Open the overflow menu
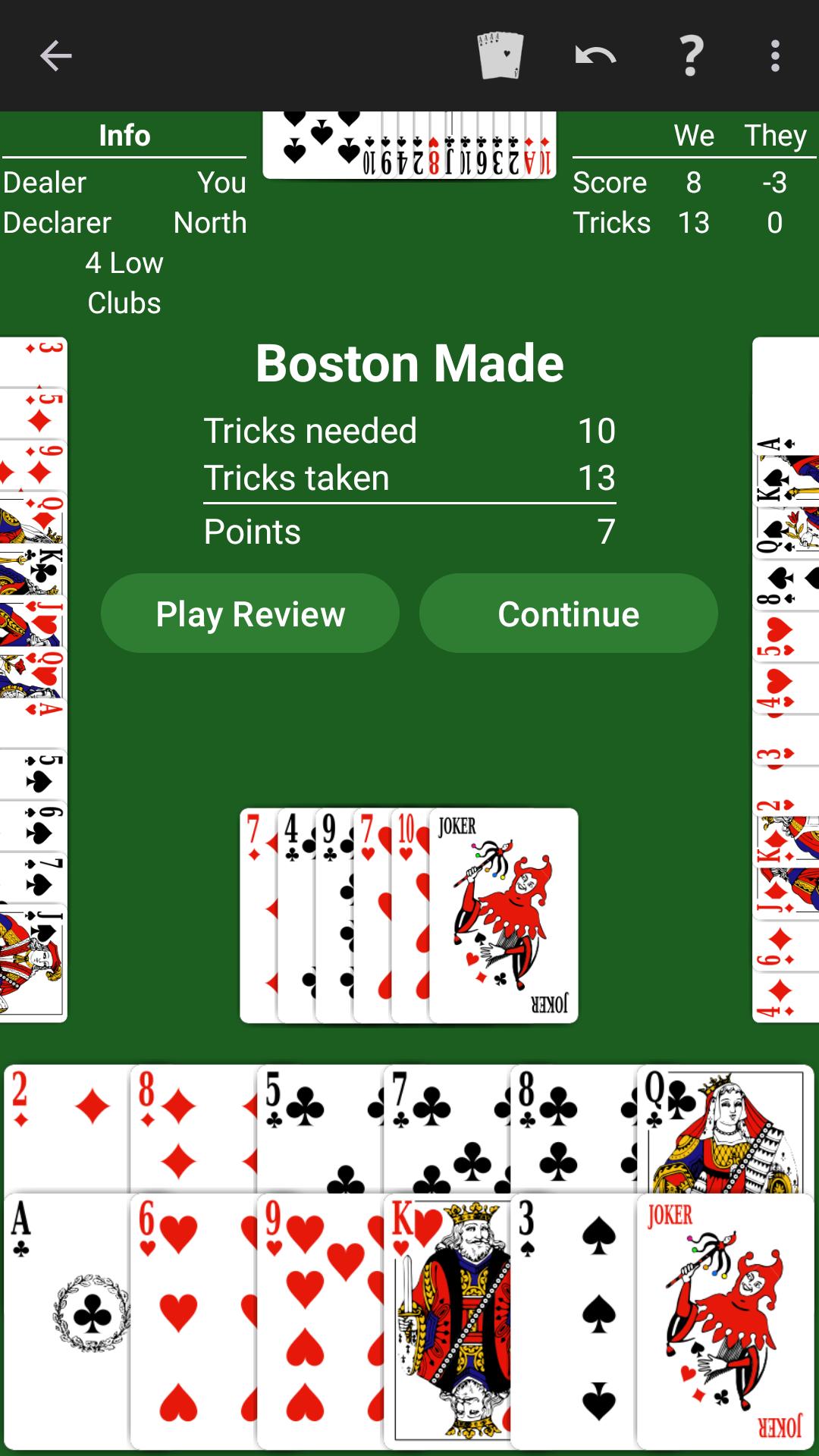 (775, 55)
